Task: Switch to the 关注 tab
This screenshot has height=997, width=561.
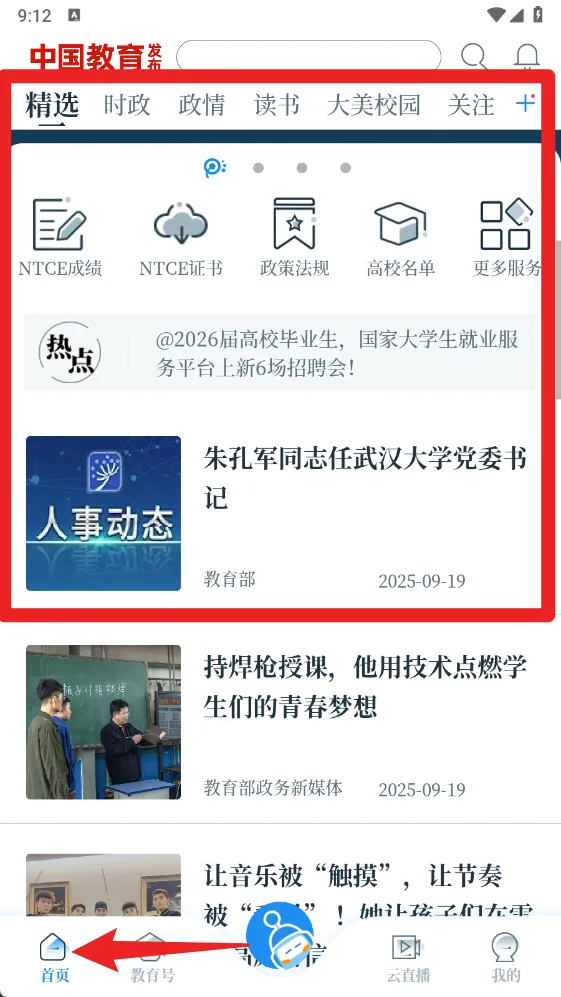Action: [x=471, y=105]
